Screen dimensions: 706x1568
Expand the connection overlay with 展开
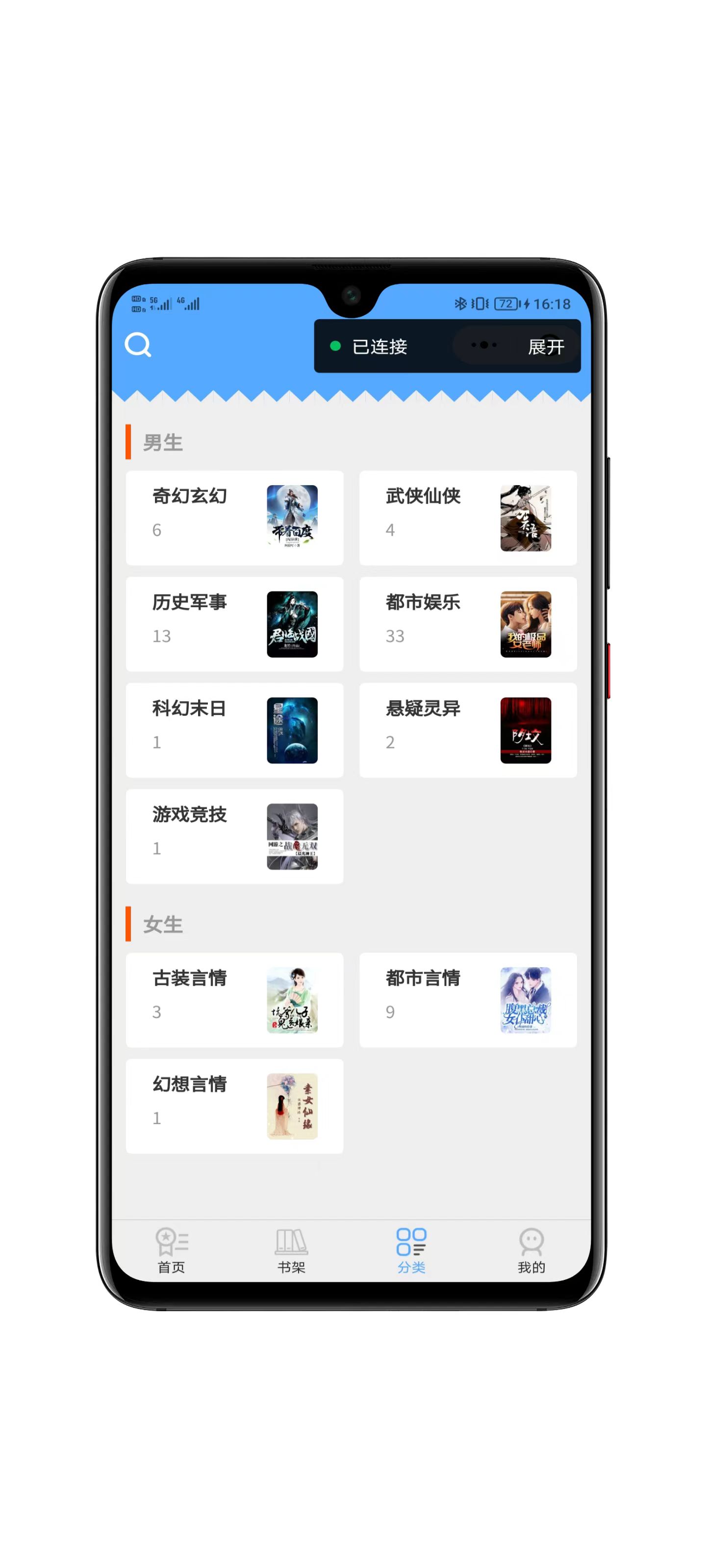545,346
